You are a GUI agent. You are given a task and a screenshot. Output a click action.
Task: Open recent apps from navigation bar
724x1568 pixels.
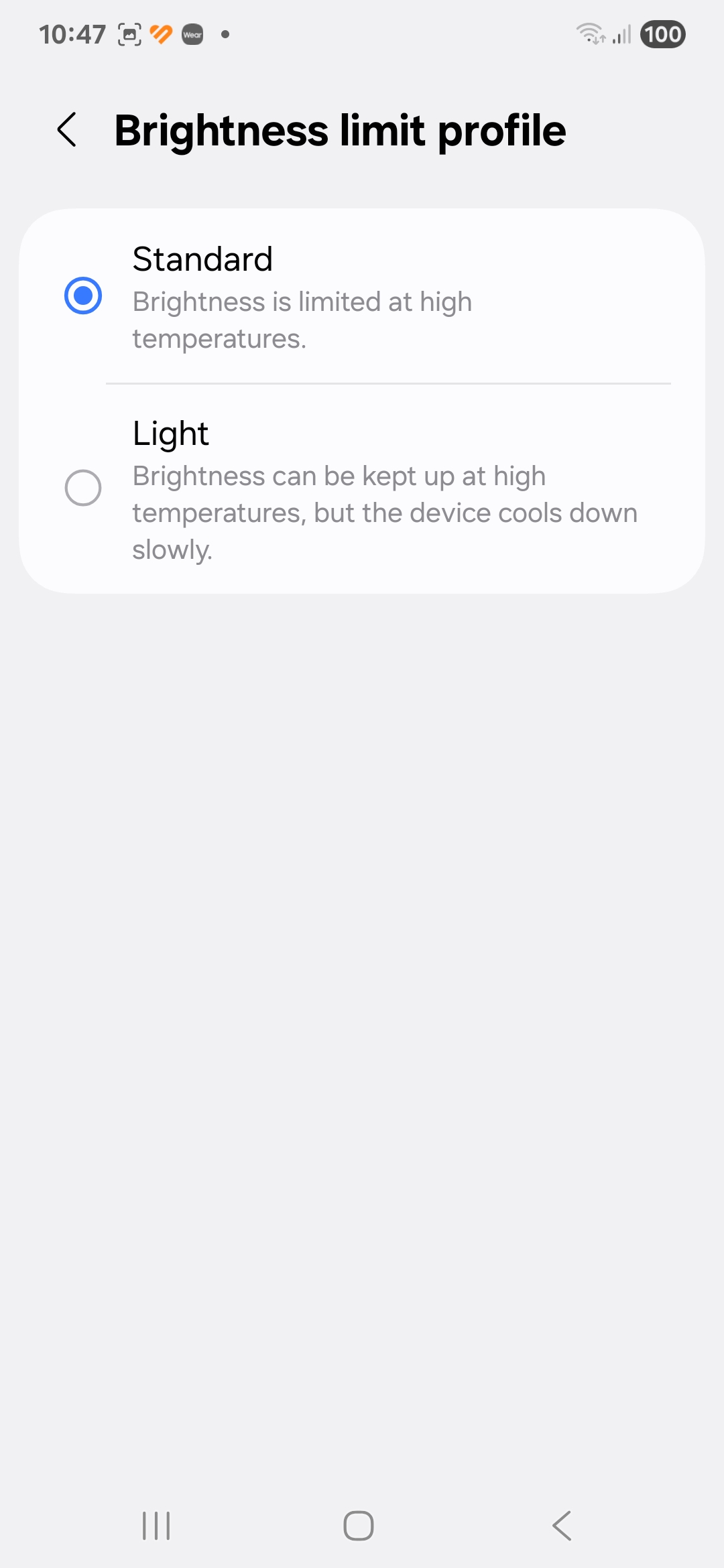pos(156,1526)
